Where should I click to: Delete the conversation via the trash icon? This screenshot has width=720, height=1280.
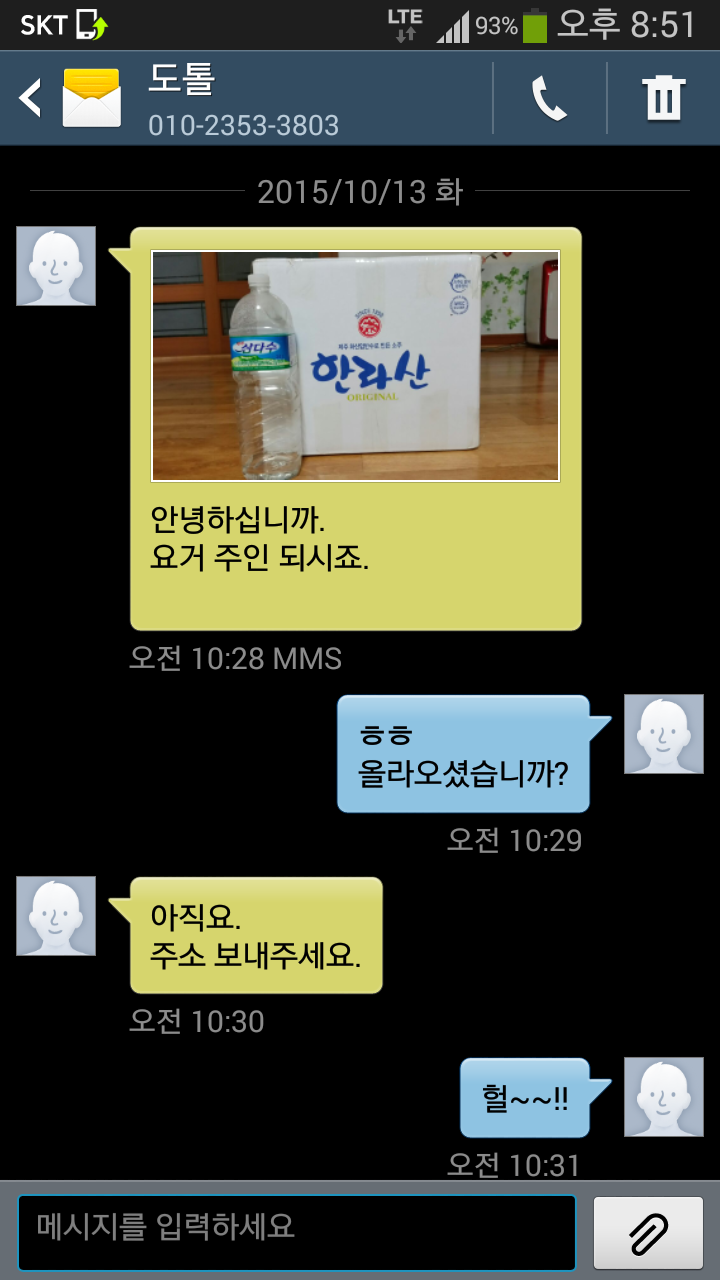click(x=664, y=98)
